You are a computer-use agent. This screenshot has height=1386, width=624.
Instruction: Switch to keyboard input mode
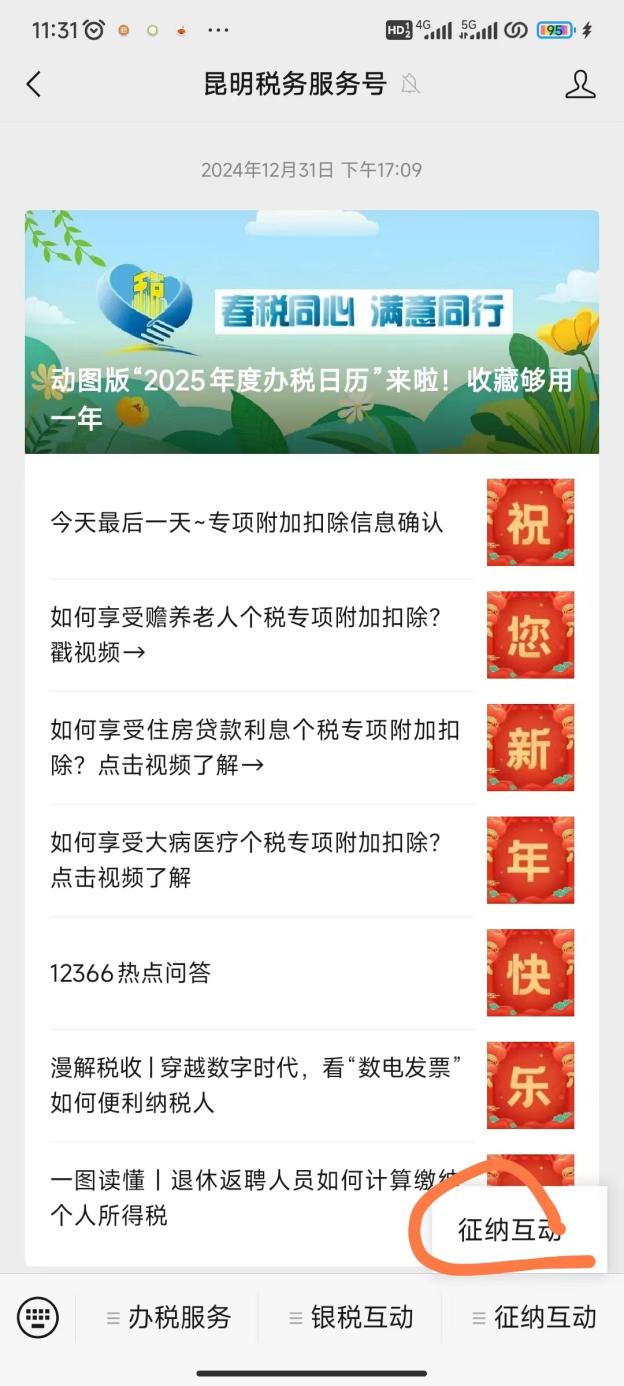(38, 1317)
